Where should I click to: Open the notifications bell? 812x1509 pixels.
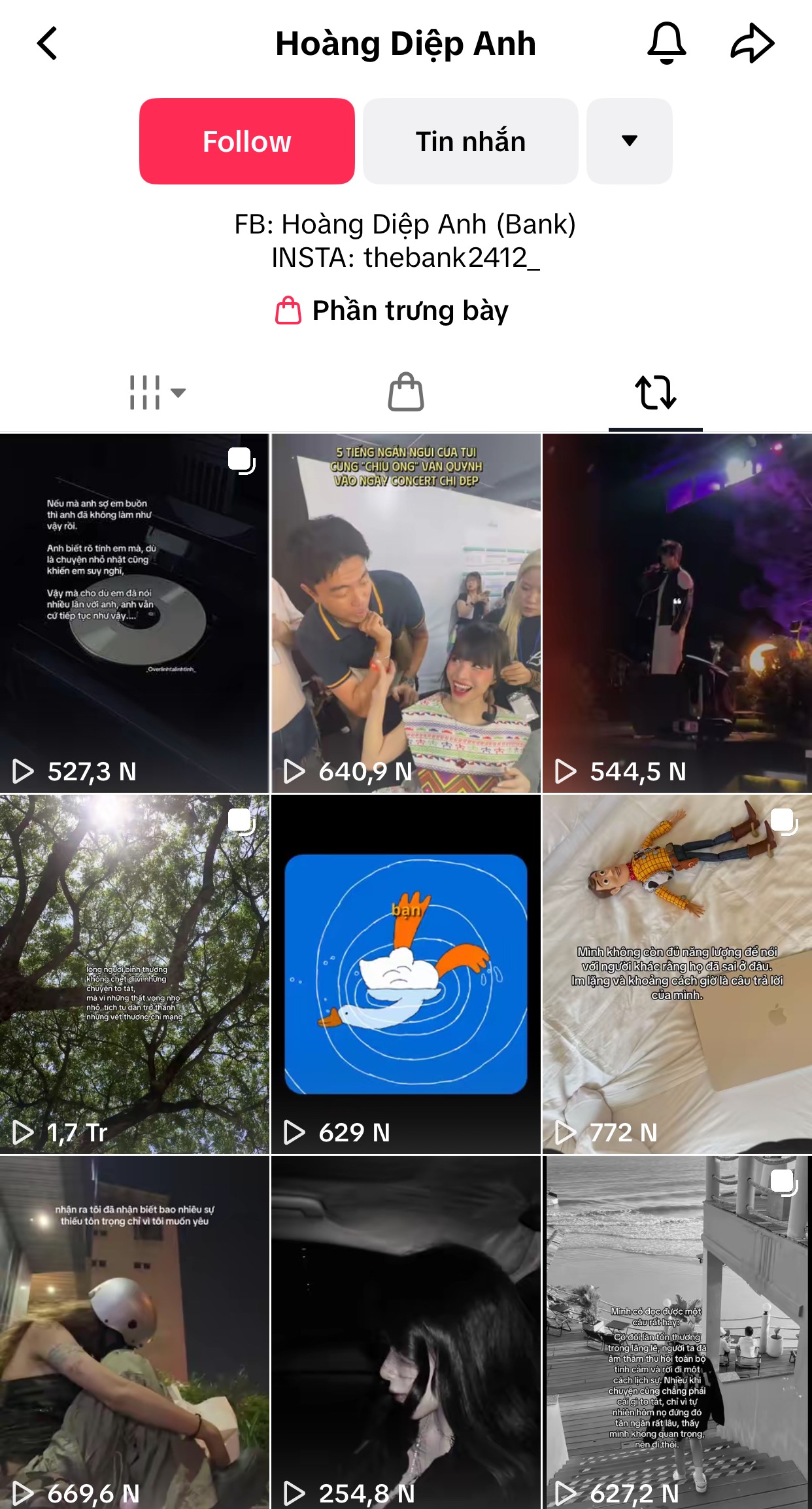pyautogui.click(x=666, y=44)
